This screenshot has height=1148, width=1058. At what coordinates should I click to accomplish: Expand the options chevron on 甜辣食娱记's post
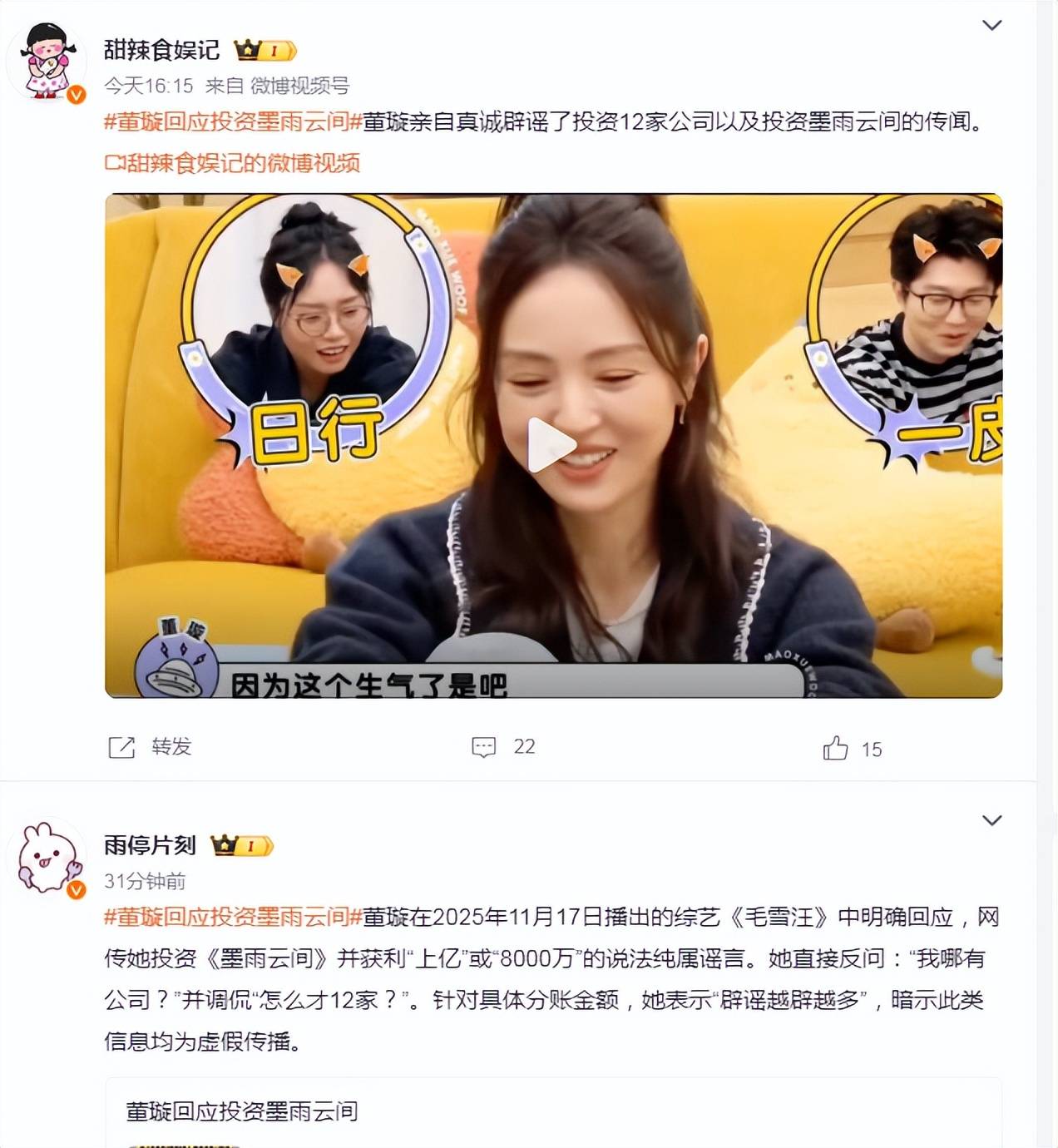coord(991,26)
